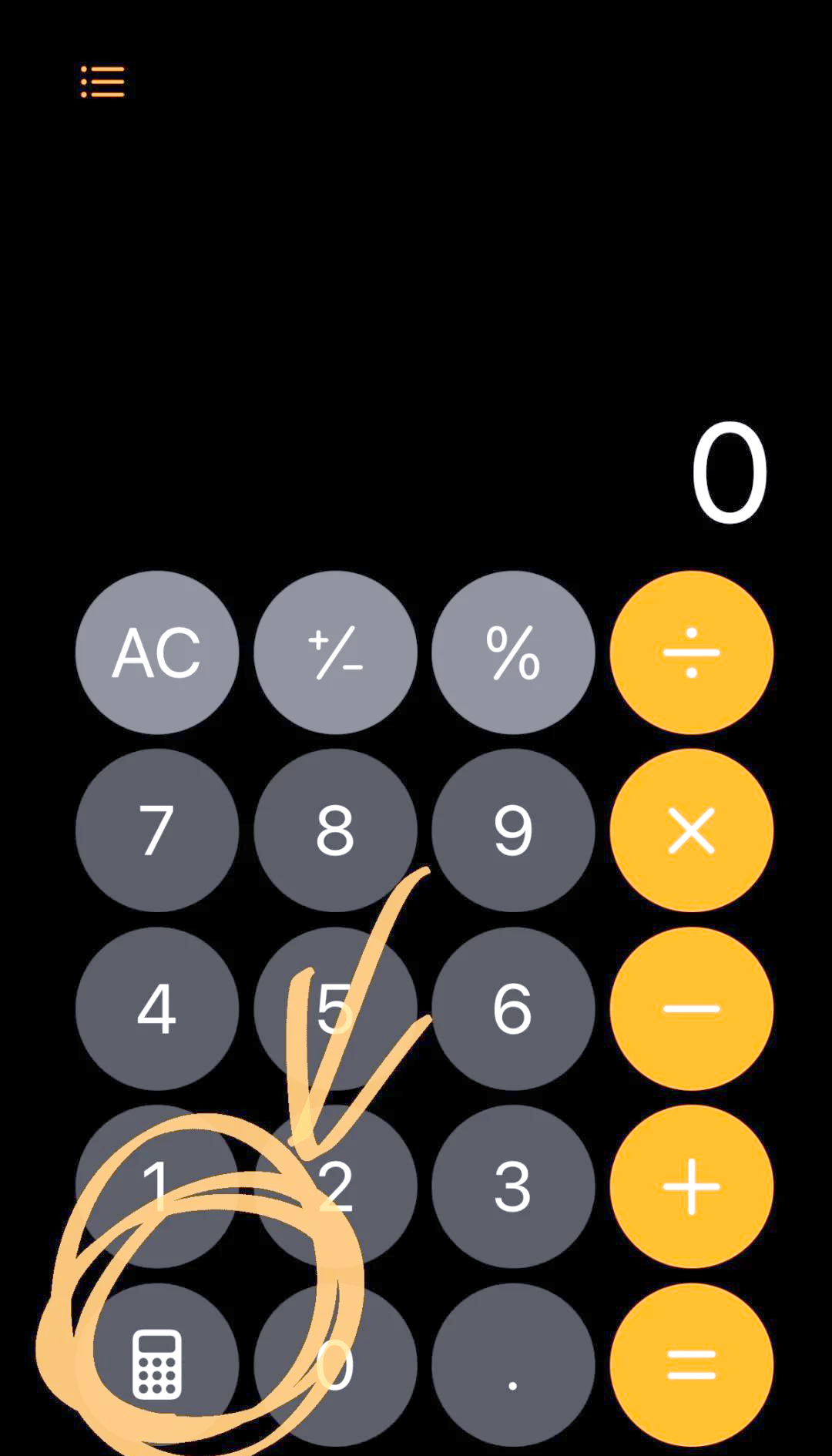
Task: Enter the digit 3
Action: [x=513, y=1186]
